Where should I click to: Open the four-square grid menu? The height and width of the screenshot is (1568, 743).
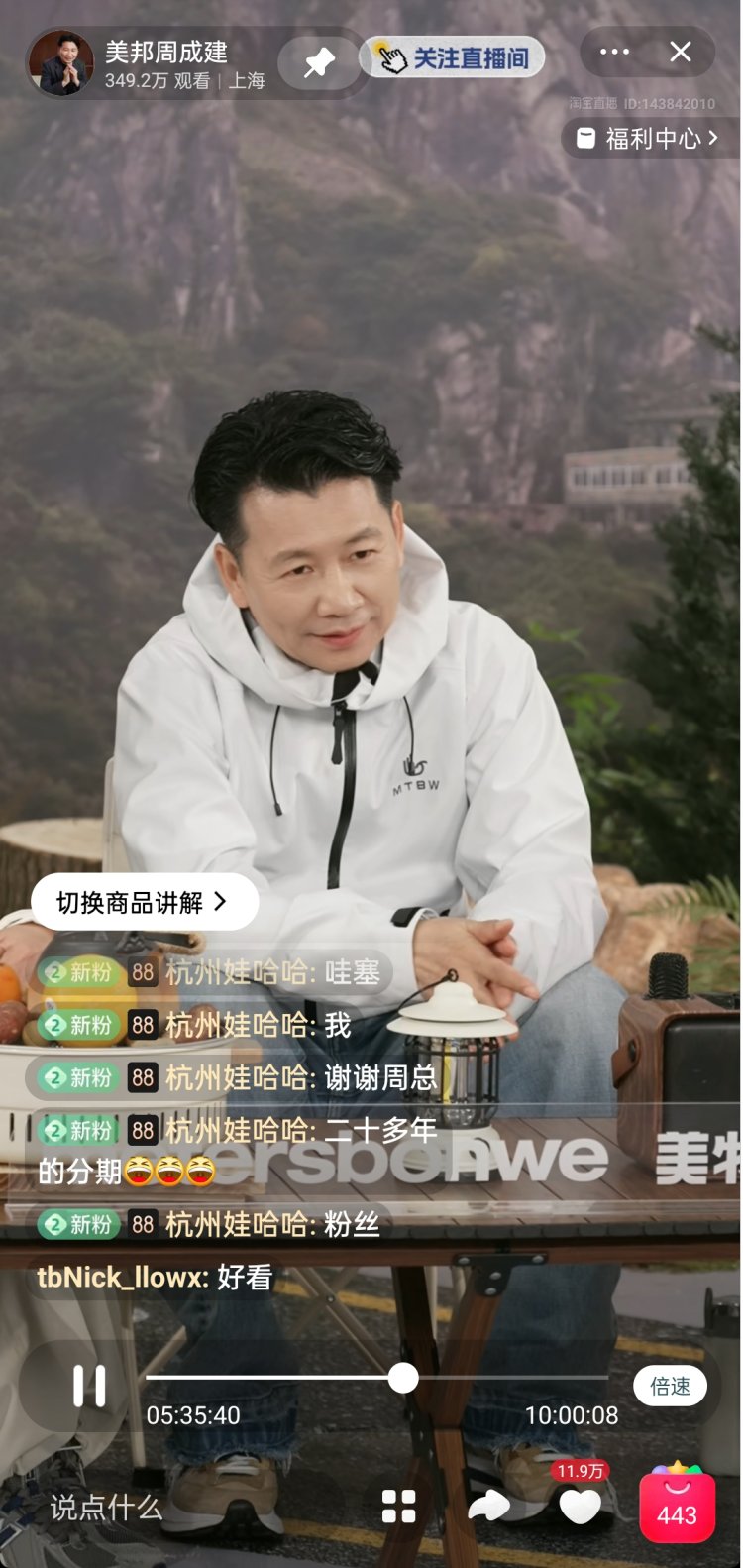coord(398,1507)
